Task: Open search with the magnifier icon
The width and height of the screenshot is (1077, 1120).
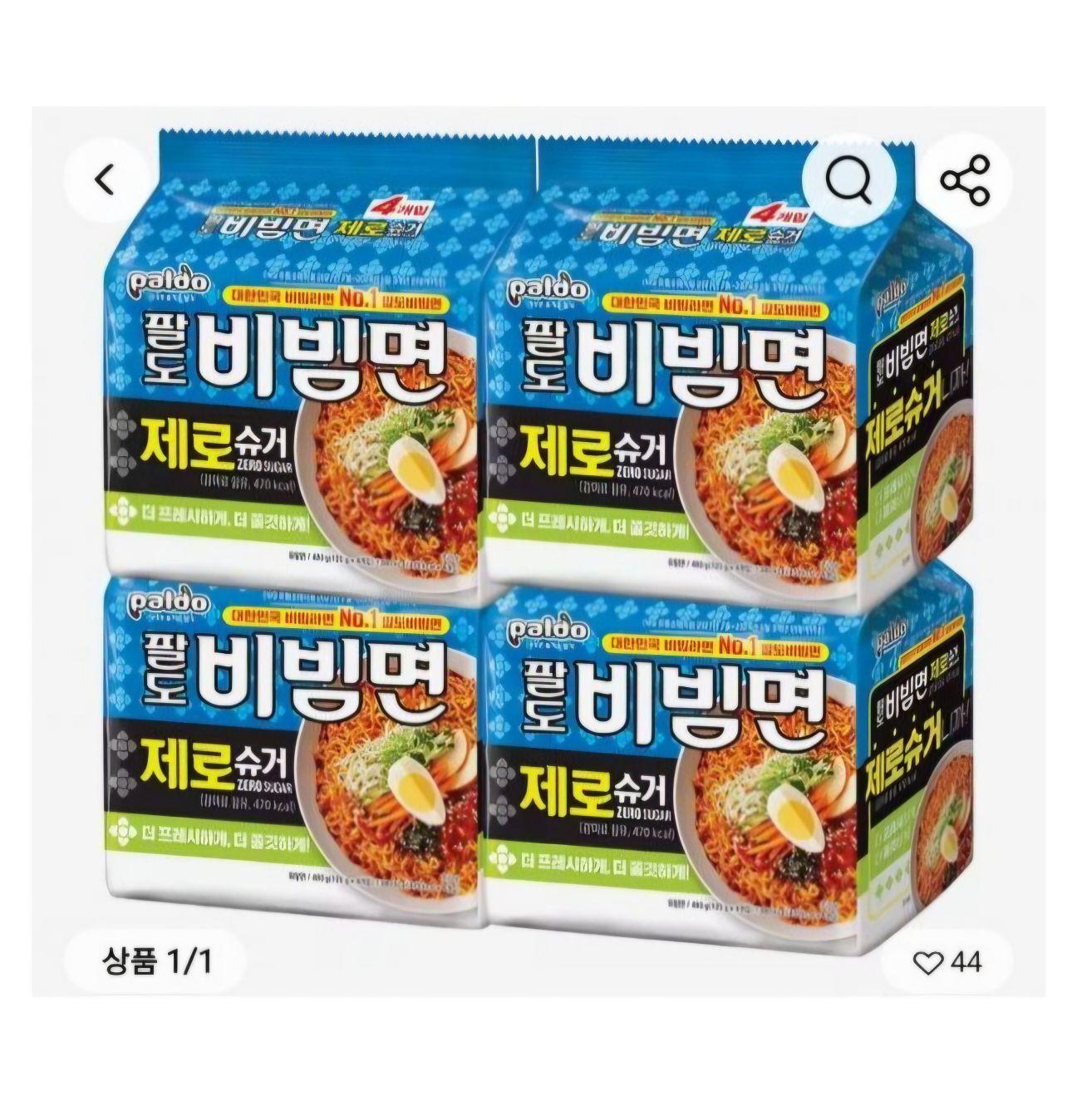Action: (x=848, y=180)
